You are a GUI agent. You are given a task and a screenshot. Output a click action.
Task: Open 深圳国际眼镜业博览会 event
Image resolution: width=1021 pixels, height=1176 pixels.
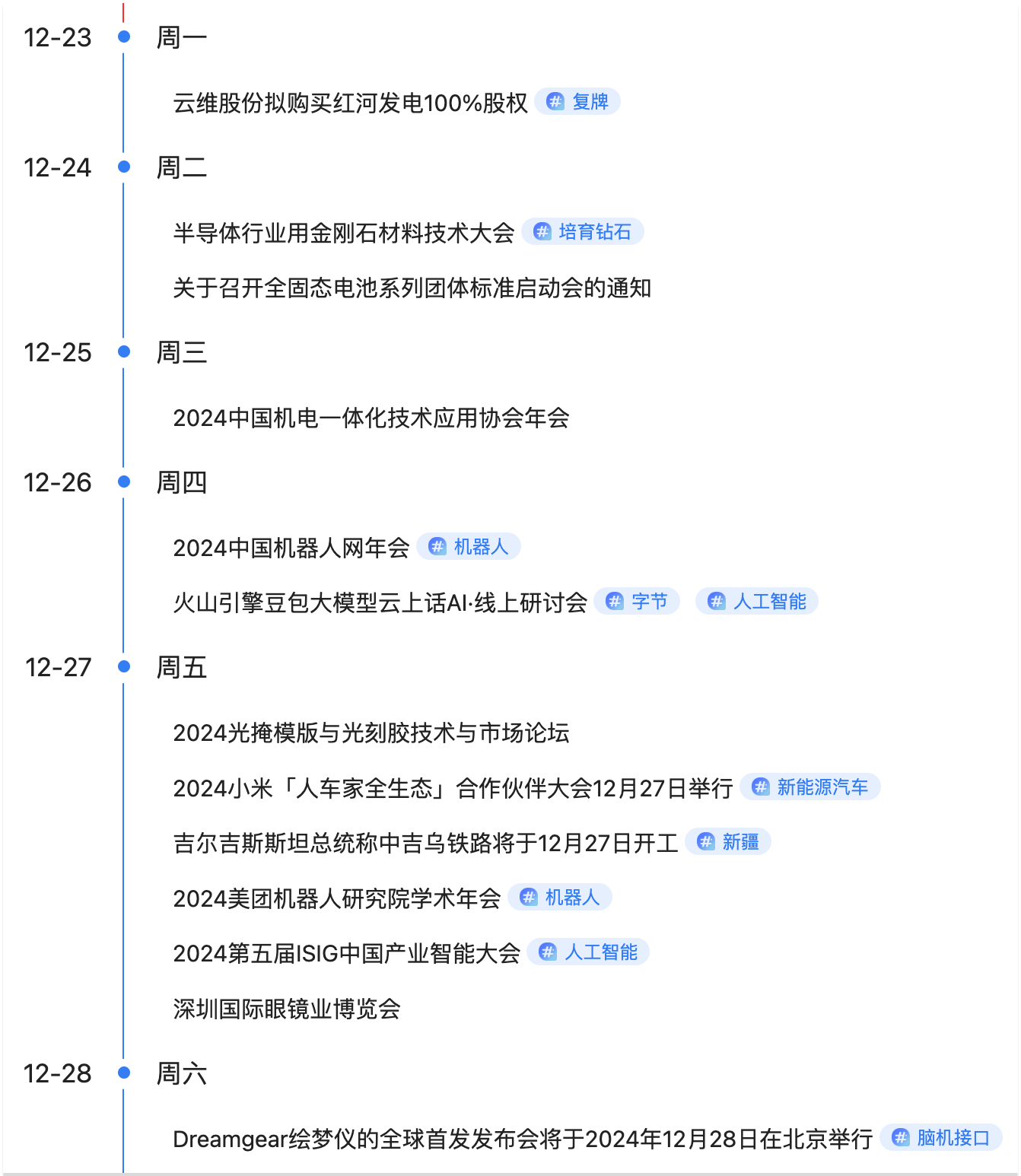click(x=287, y=1009)
